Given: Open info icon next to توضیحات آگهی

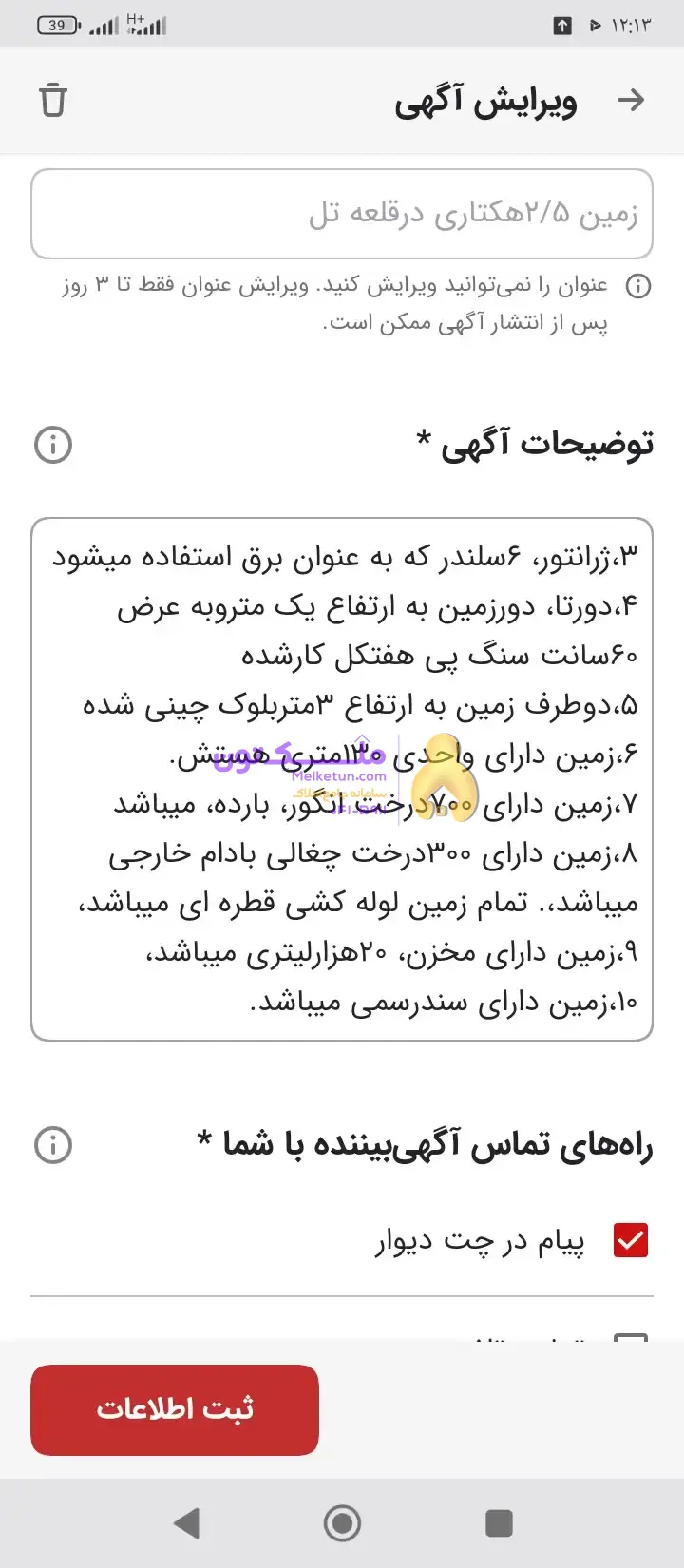Looking at the screenshot, I should [53, 444].
